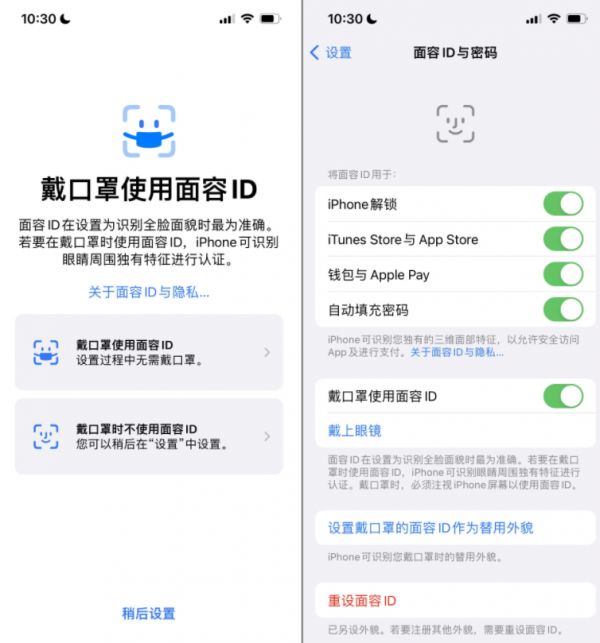The image size is (600, 643).
Task: Disable iTunes Store与App Store Face ID
Action: coord(562,239)
